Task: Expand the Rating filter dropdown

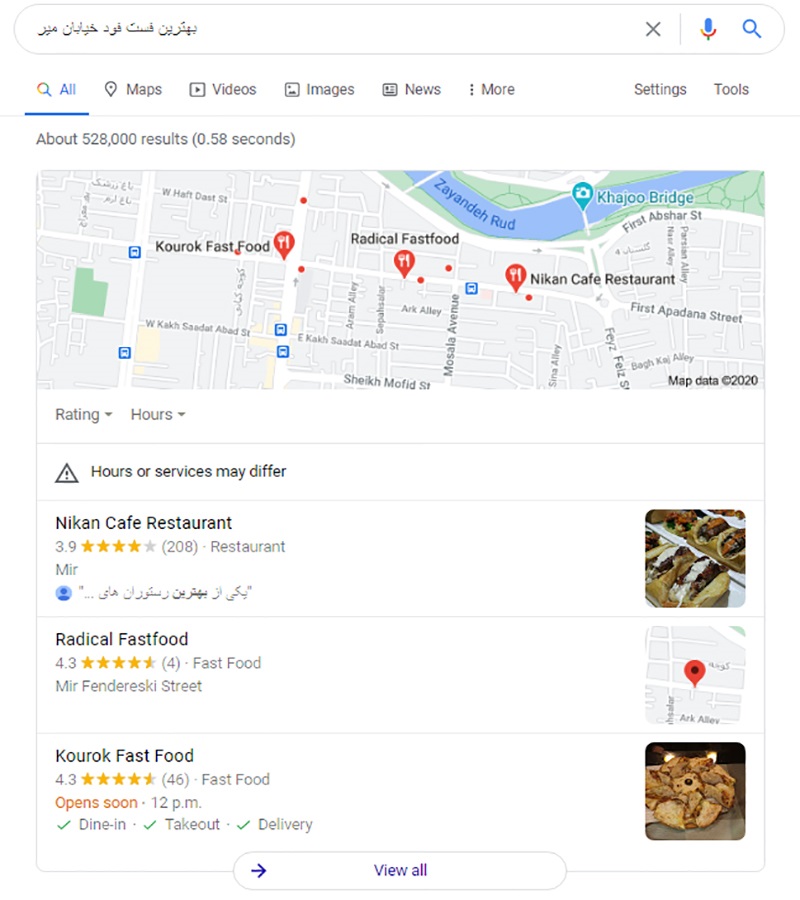Action: pyautogui.click(x=84, y=414)
